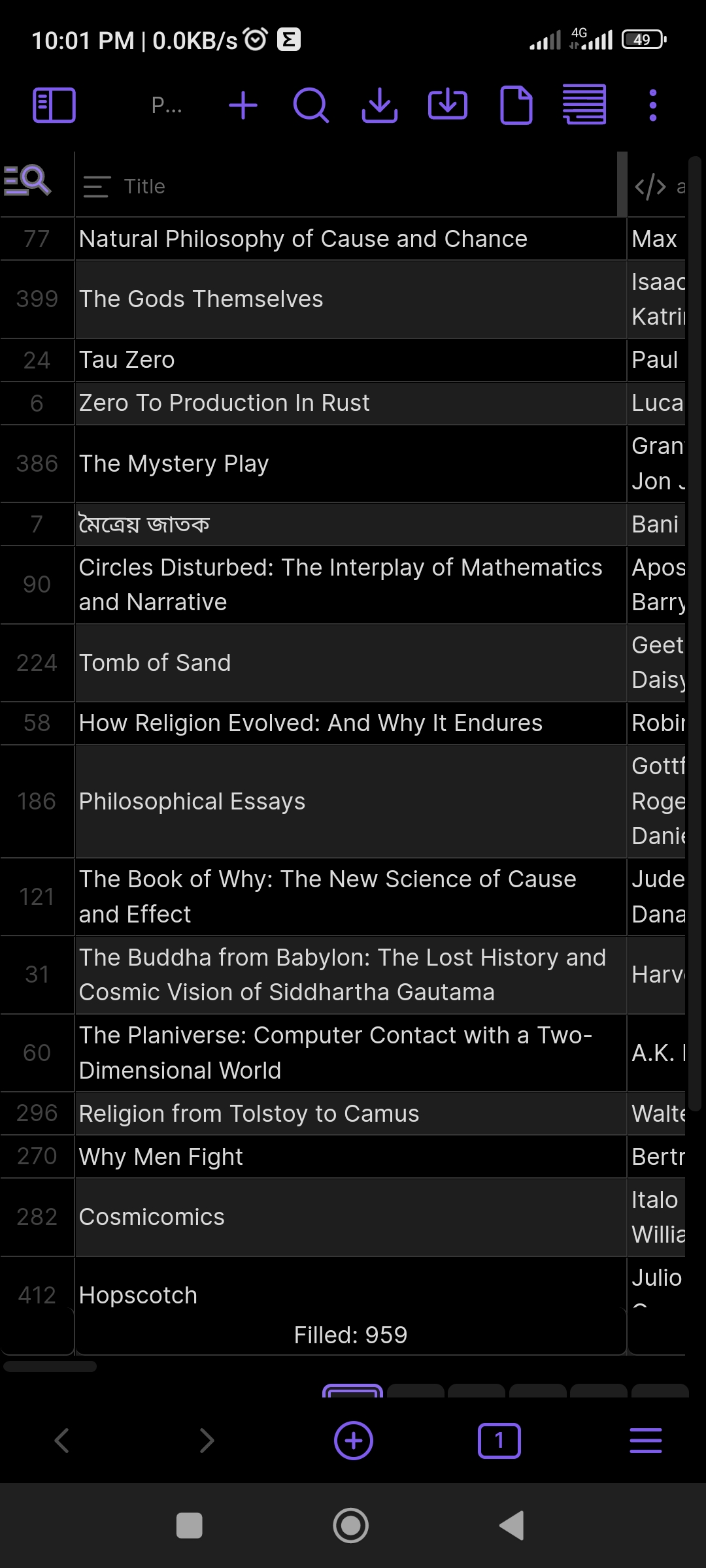Tap the lined list icon in toolbar
The width and height of the screenshot is (706, 1568).
(x=584, y=105)
